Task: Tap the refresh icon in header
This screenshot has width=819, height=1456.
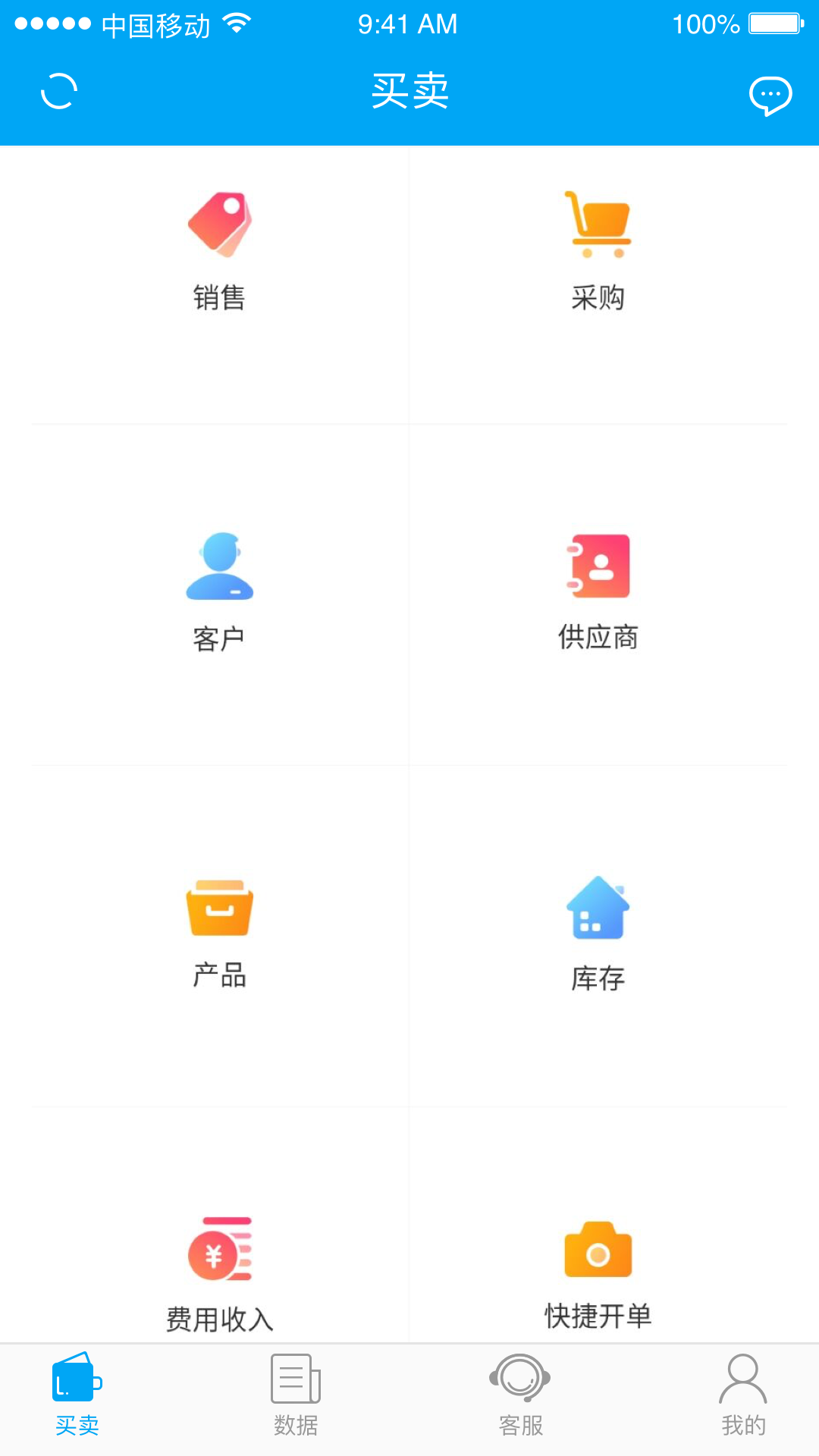Action: 59,92
